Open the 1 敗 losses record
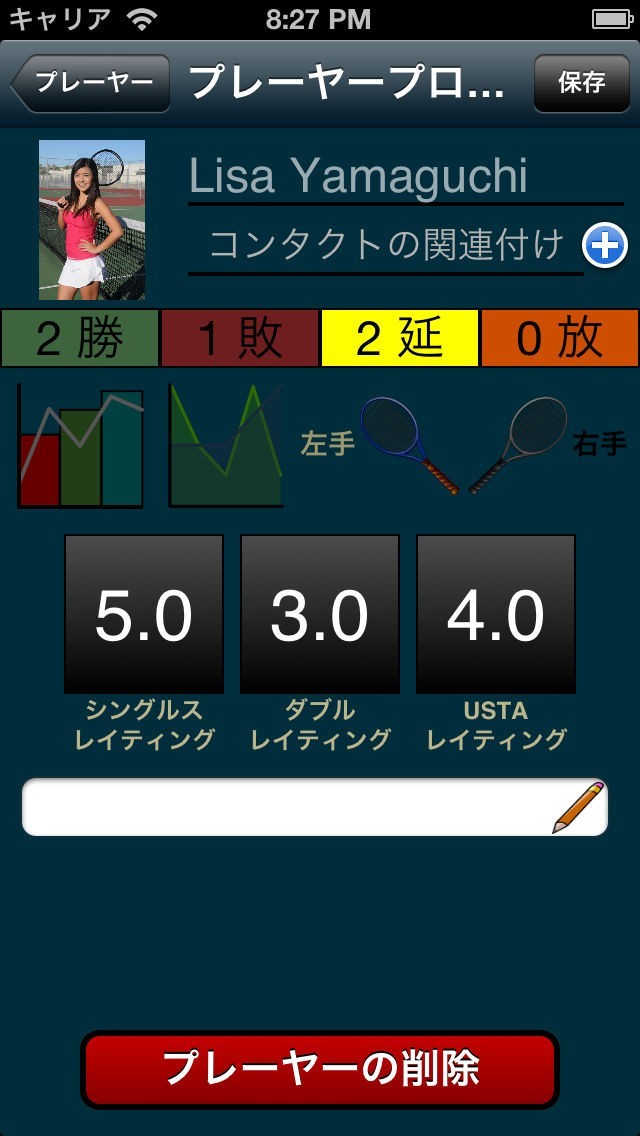Screen dimensions: 640x1136 [x=240, y=339]
